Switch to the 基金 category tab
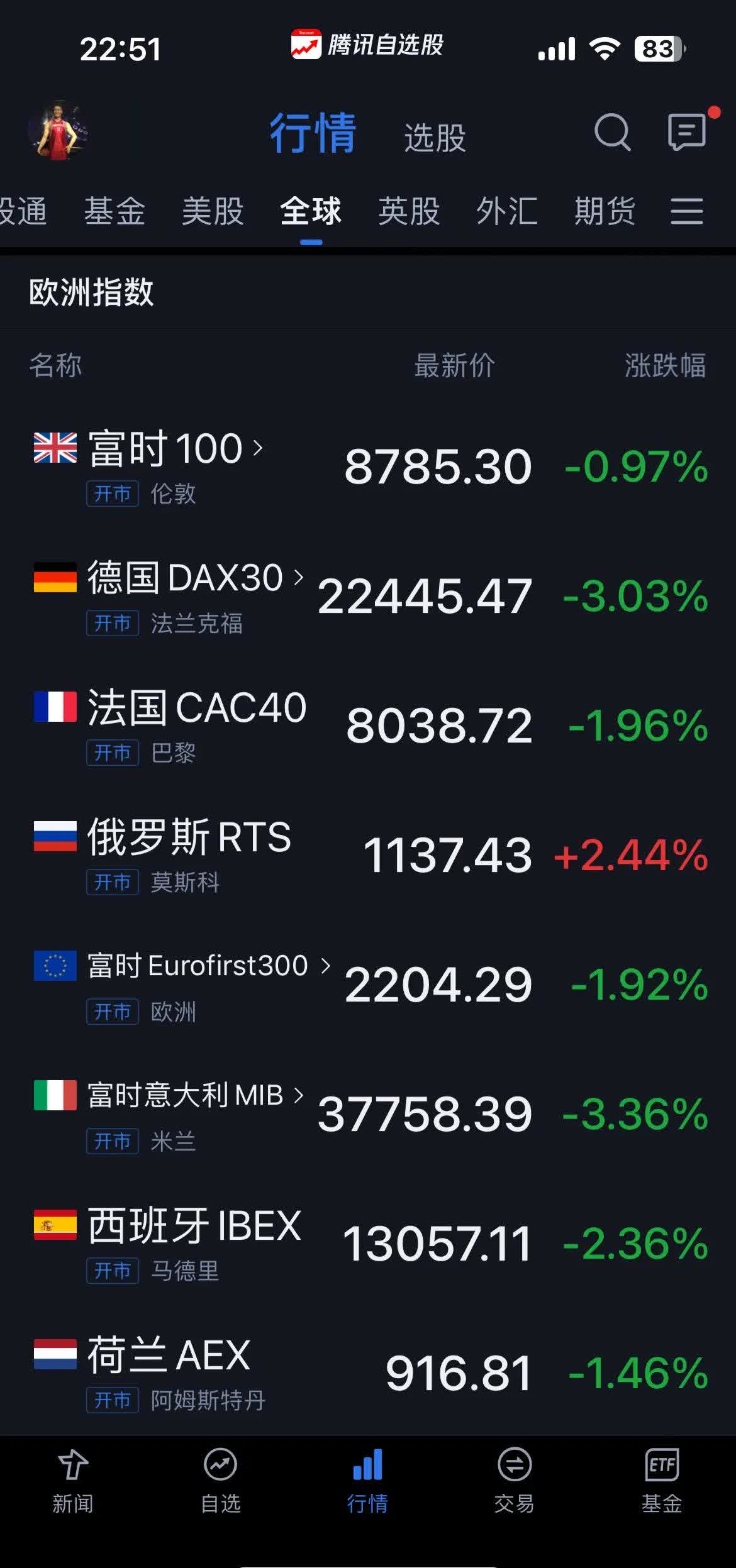The width and height of the screenshot is (736, 1568). pyautogui.click(x=114, y=211)
